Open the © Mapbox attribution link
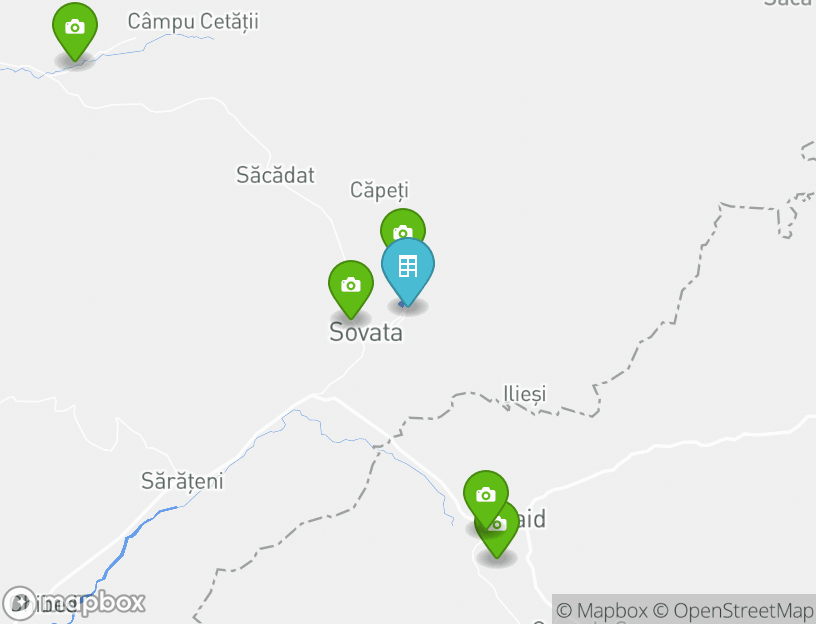The image size is (816, 624). 602,610
